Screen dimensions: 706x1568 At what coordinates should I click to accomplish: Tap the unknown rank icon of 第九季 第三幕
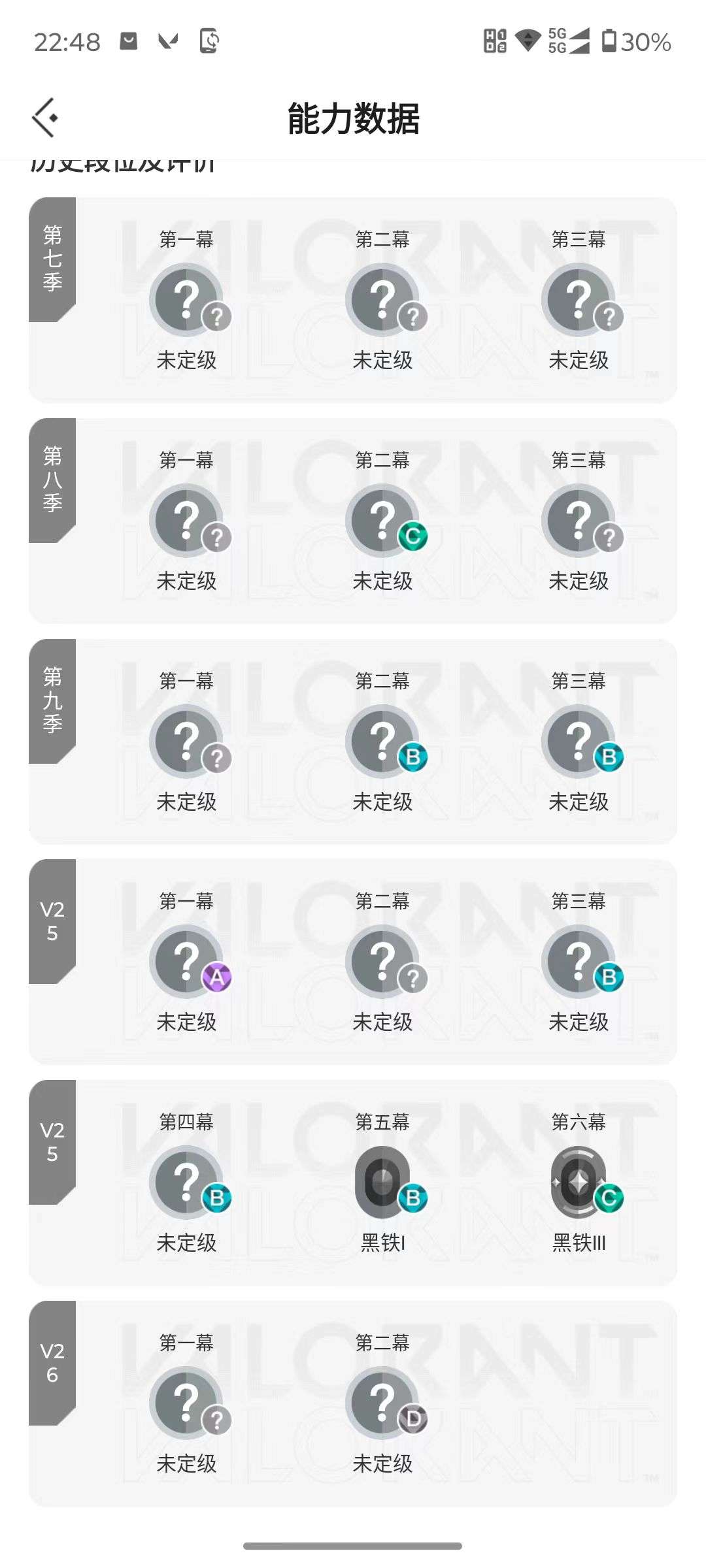click(579, 740)
